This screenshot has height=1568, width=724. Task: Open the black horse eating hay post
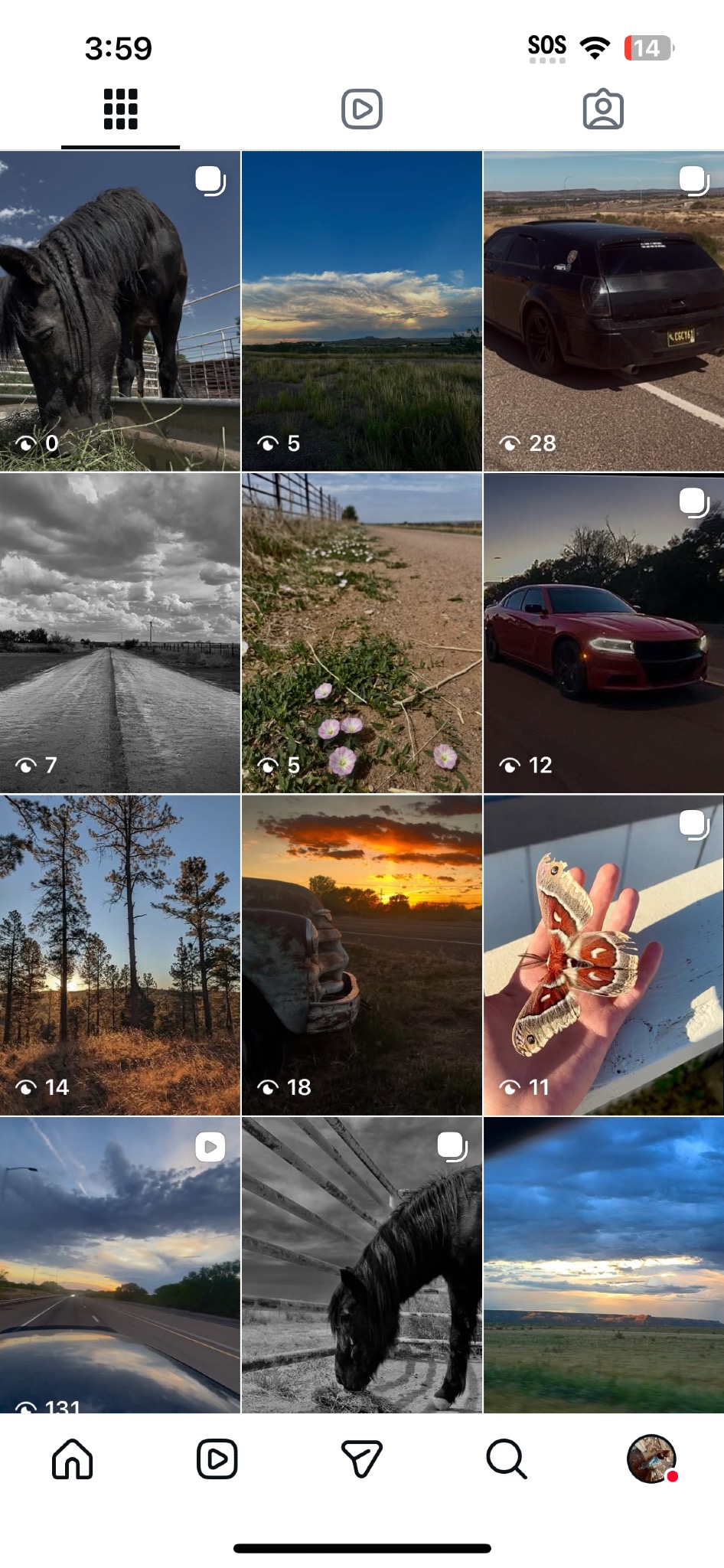120,311
